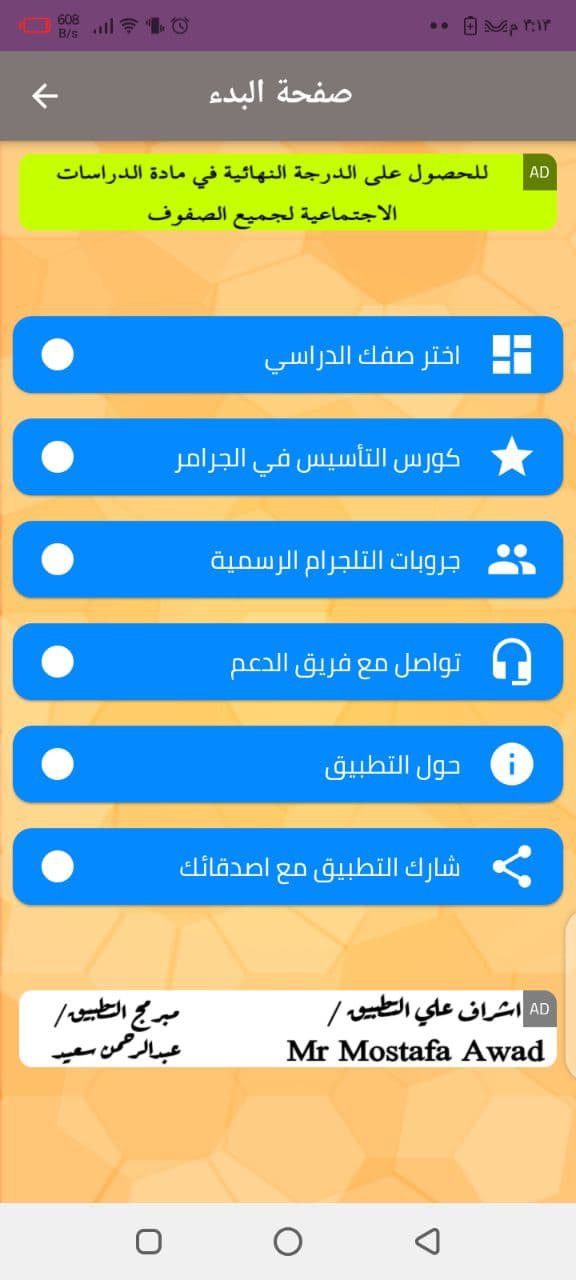Open كورس التأسيس في الجرامر
The image size is (576, 1280).
tap(288, 457)
